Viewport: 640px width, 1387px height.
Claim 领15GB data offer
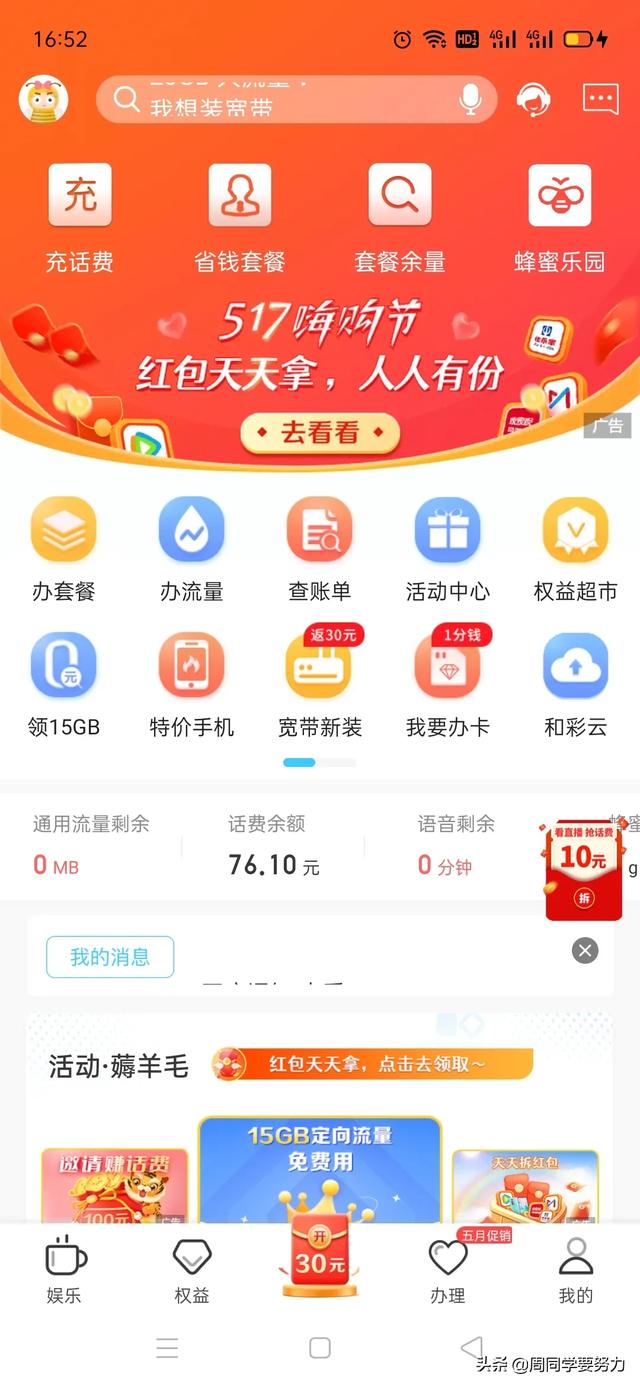[x=64, y=686]
